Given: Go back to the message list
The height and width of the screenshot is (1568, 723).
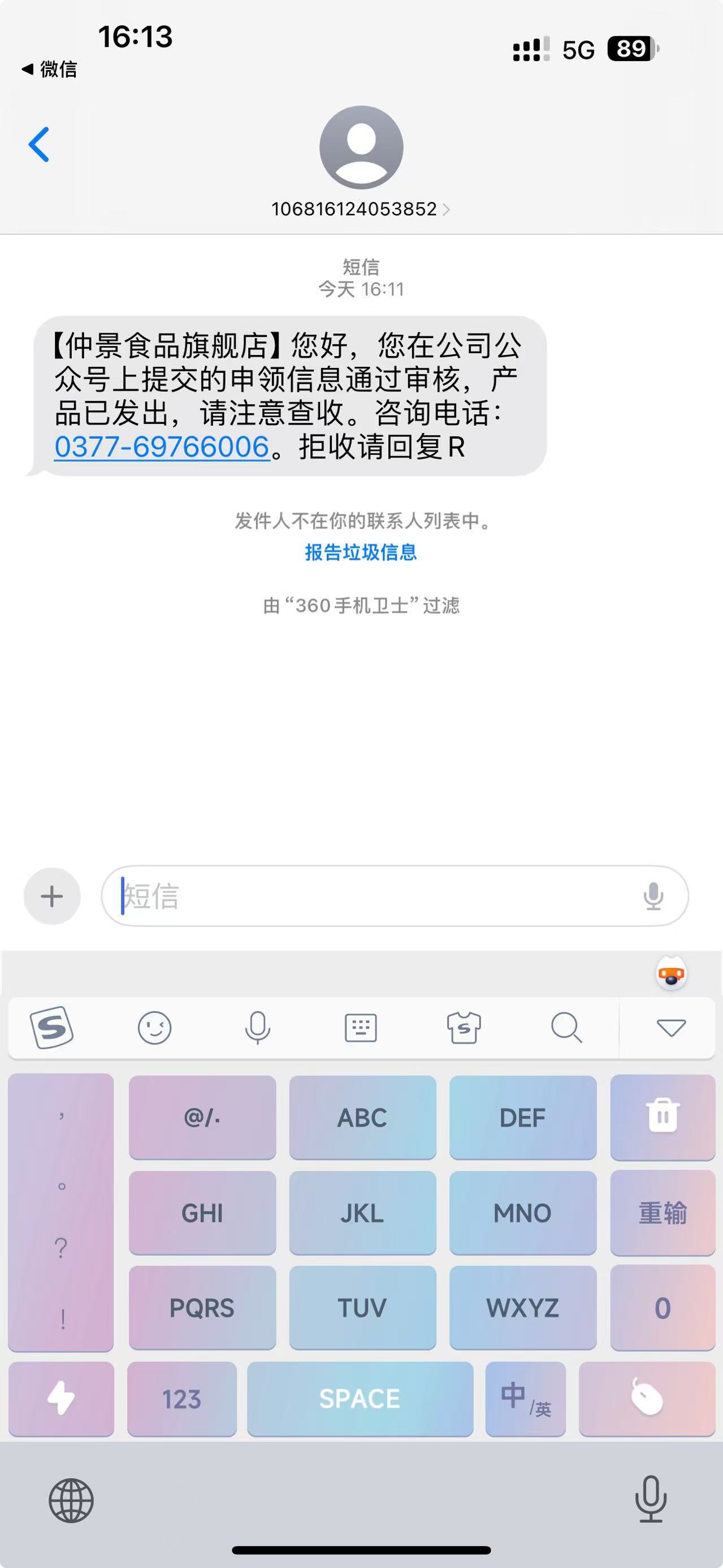Looking at the screenshot, I should pyautogui.click(x=39, y=145).
